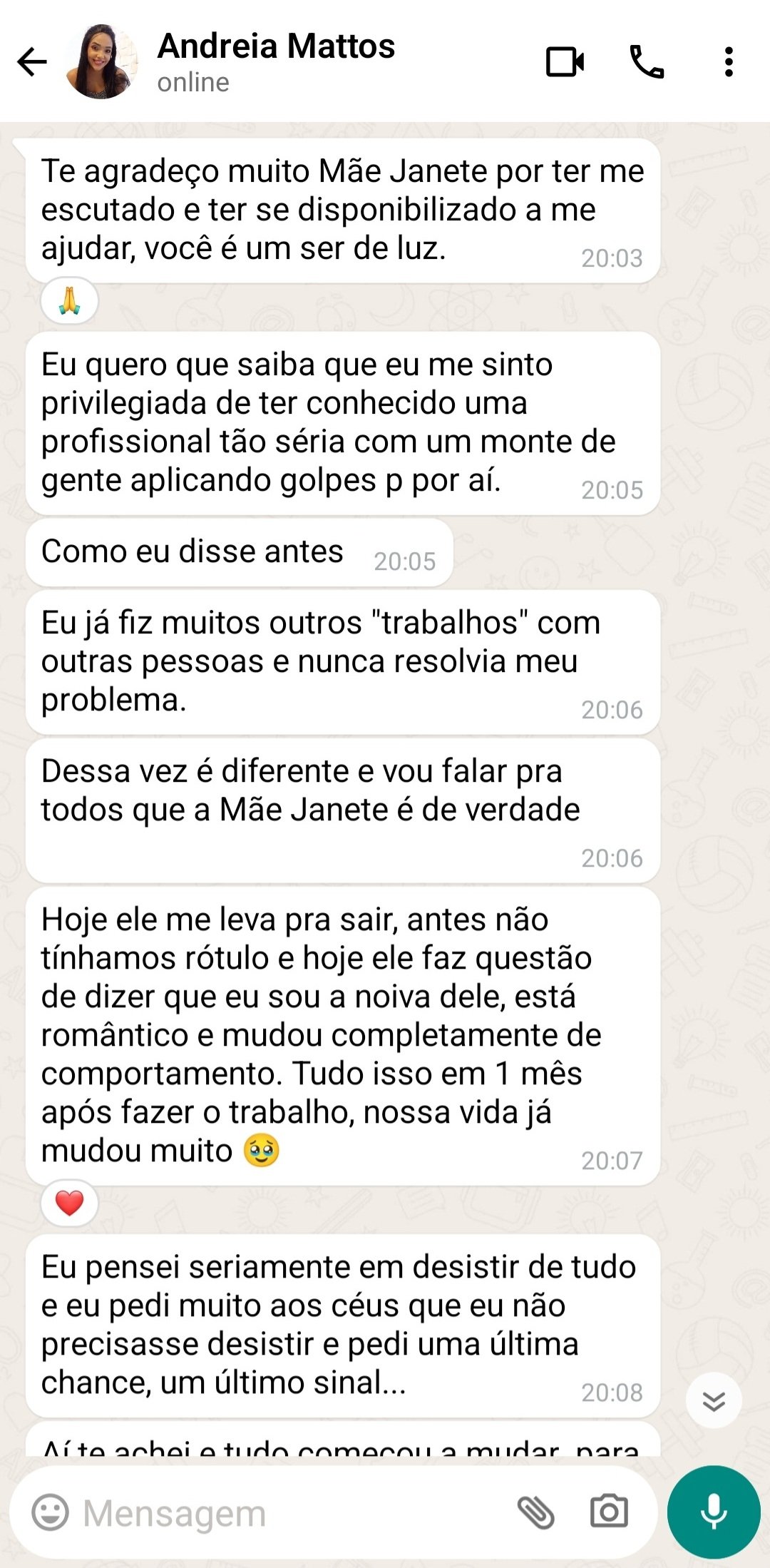Open the overflow menu

(728, 62)
